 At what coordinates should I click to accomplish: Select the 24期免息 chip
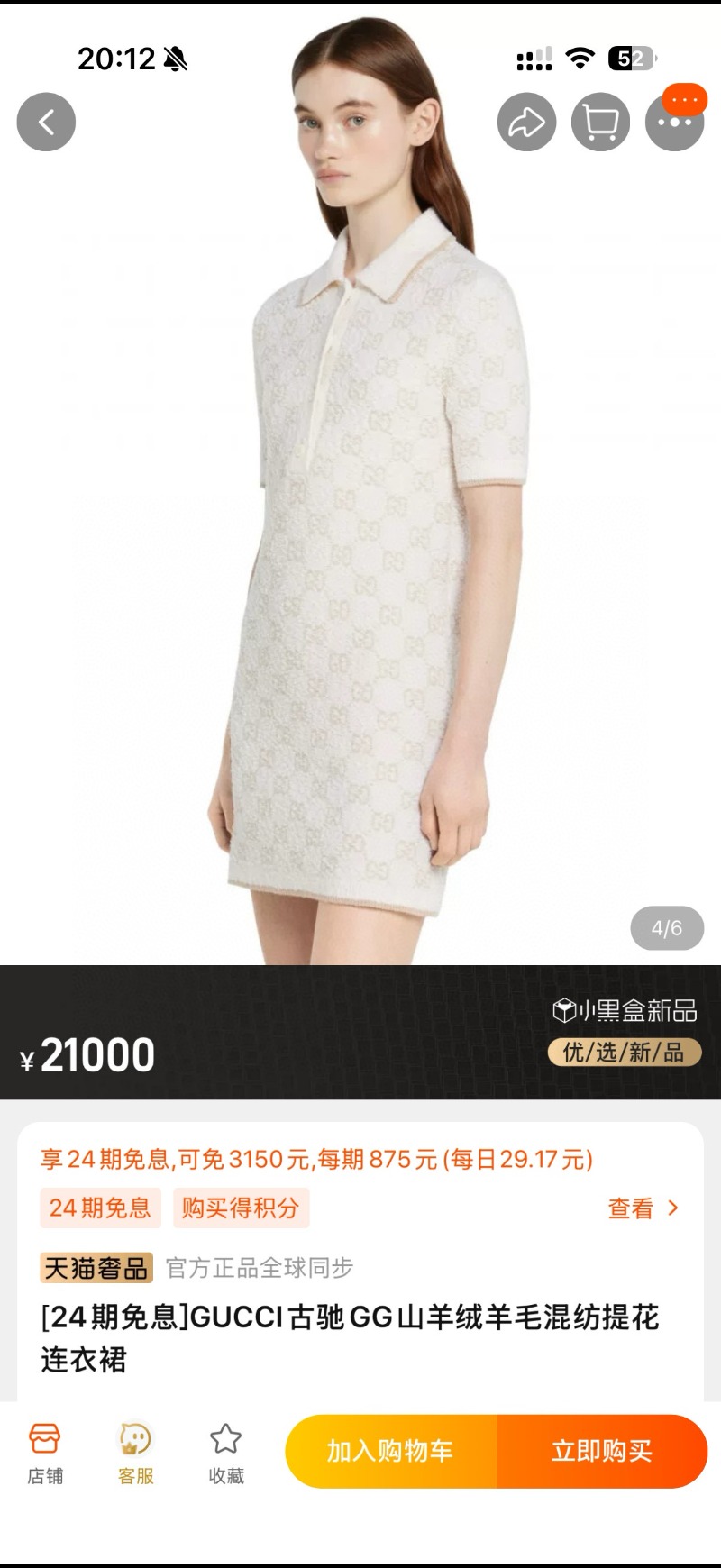(100, 1208)
